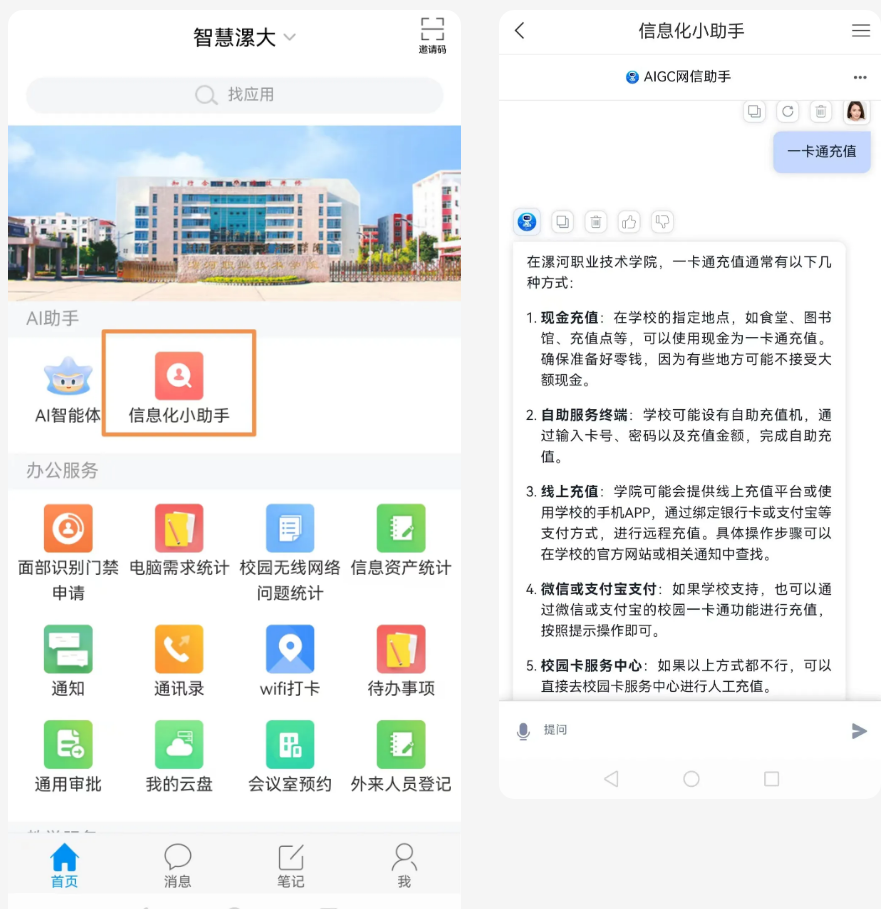Open 面部识别门禁申请
Screen dimensions: 881x909
pyautogui.click(x=68, y=552)
